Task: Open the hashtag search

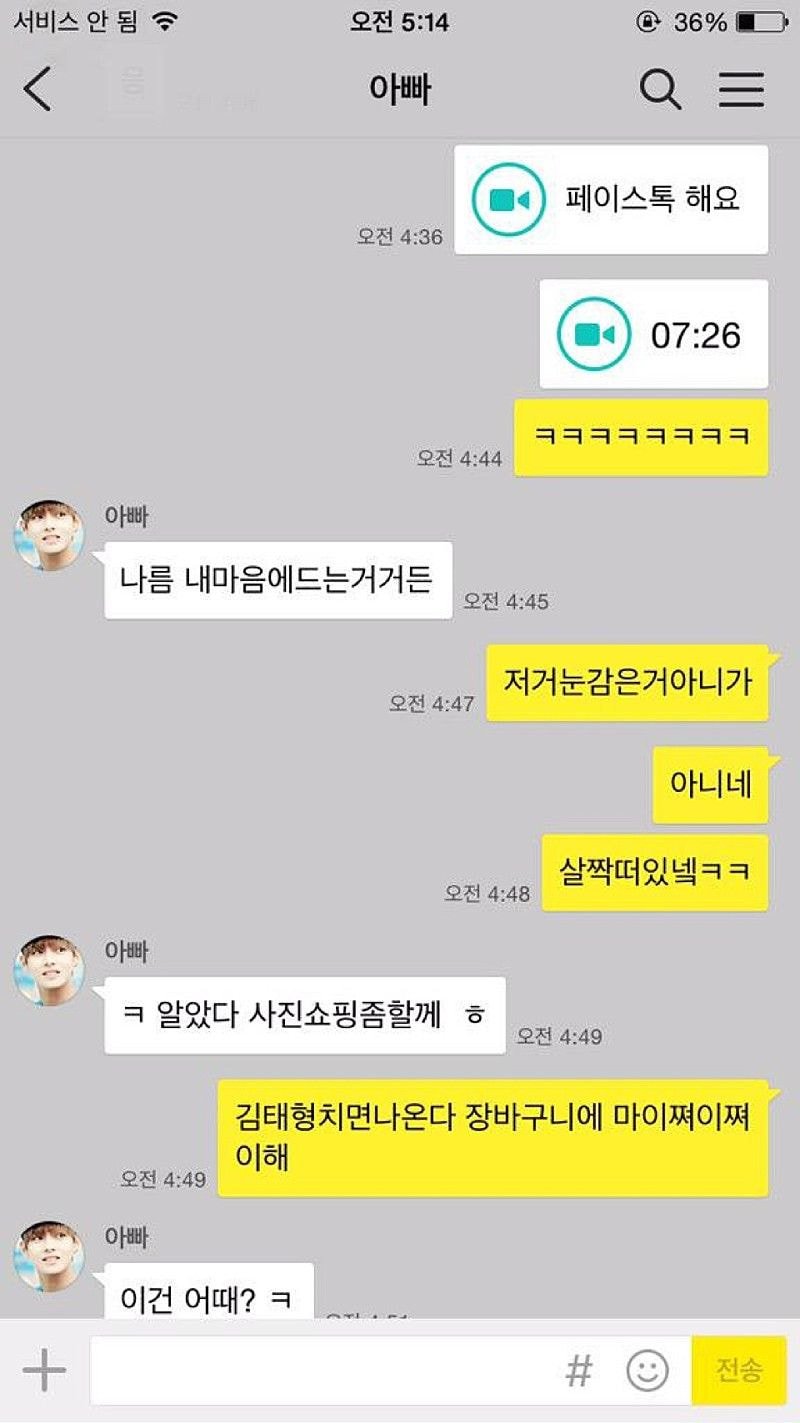Action: tap(579, 1370)
